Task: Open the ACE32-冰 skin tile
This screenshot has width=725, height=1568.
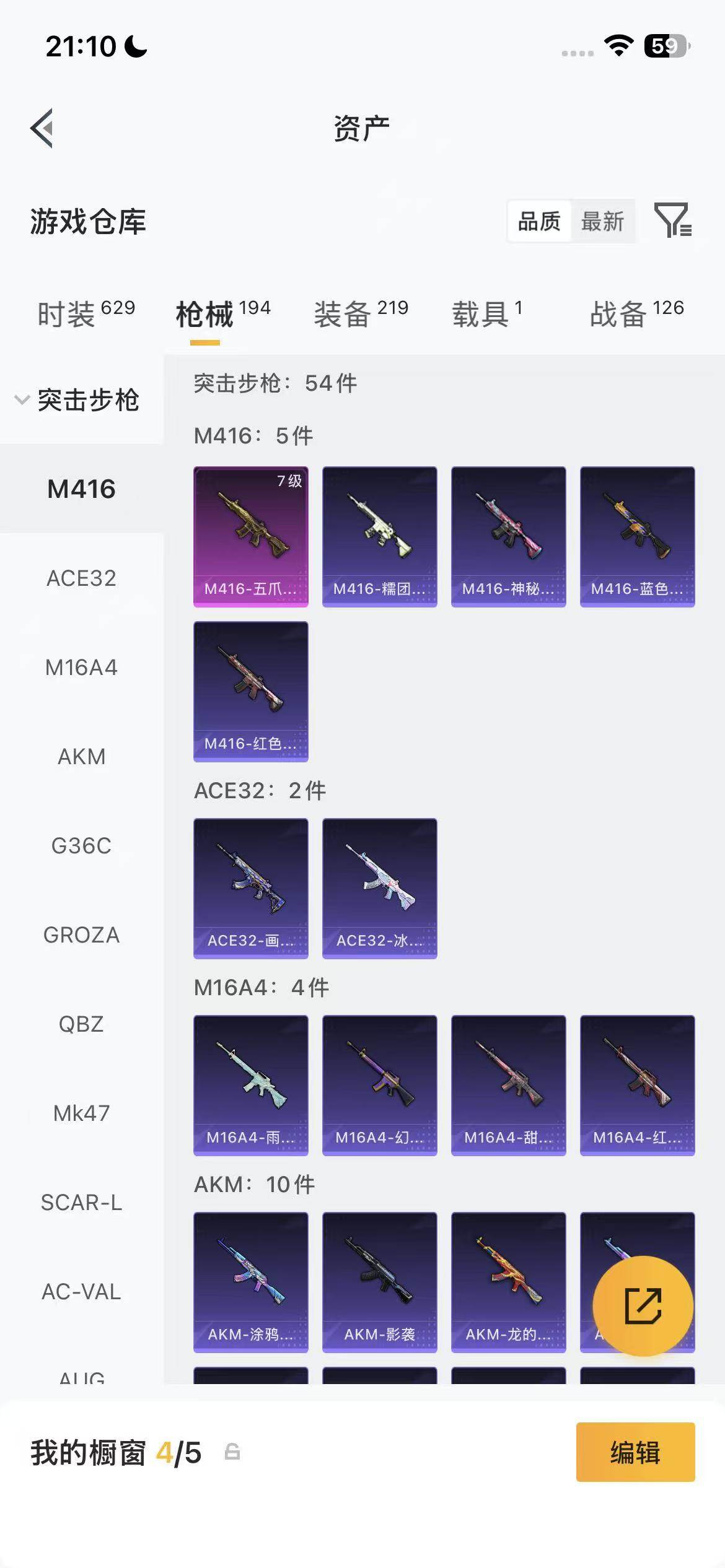Action: (x=379, y=888)
